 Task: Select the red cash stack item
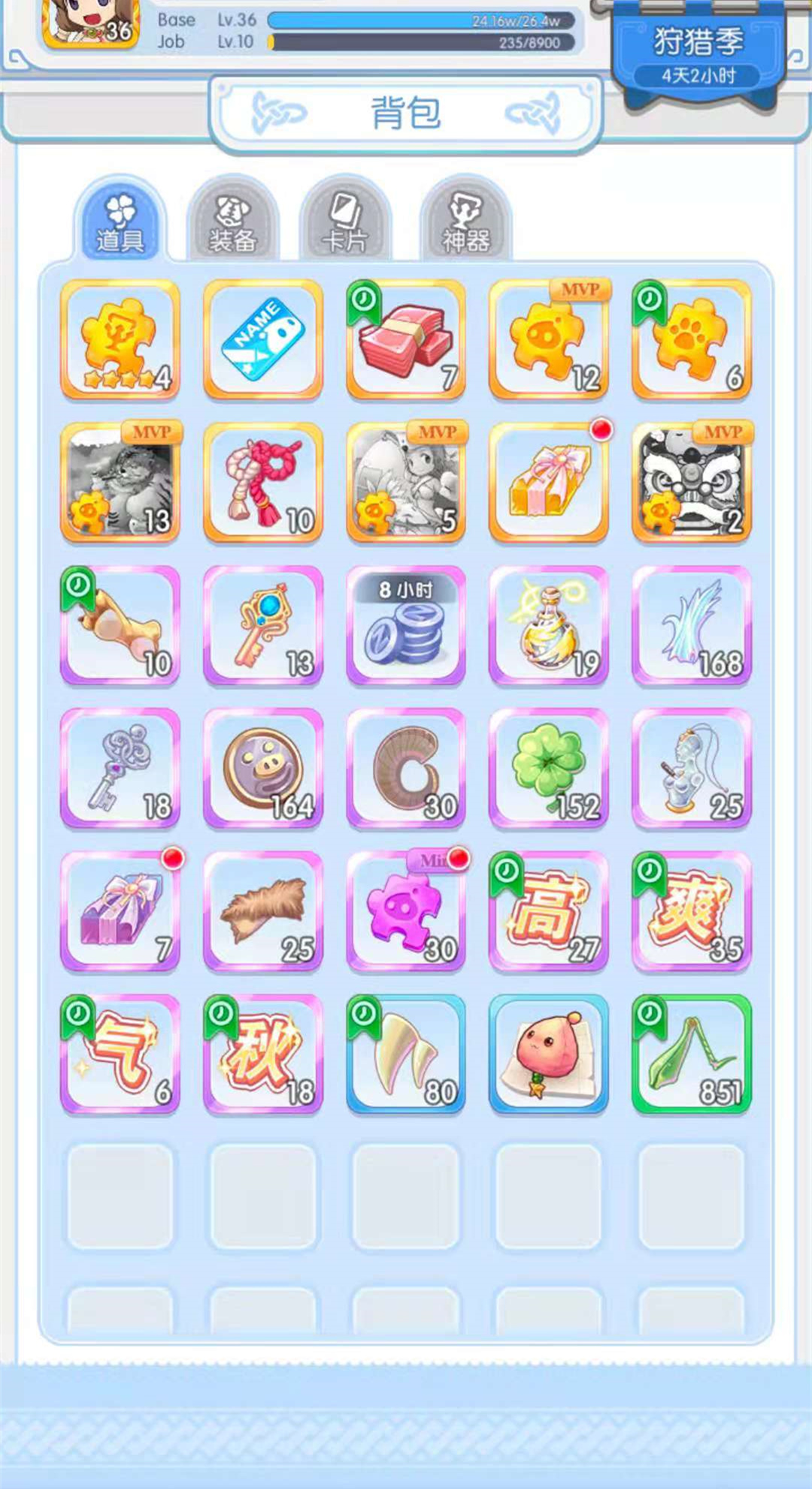coord(406,339)
